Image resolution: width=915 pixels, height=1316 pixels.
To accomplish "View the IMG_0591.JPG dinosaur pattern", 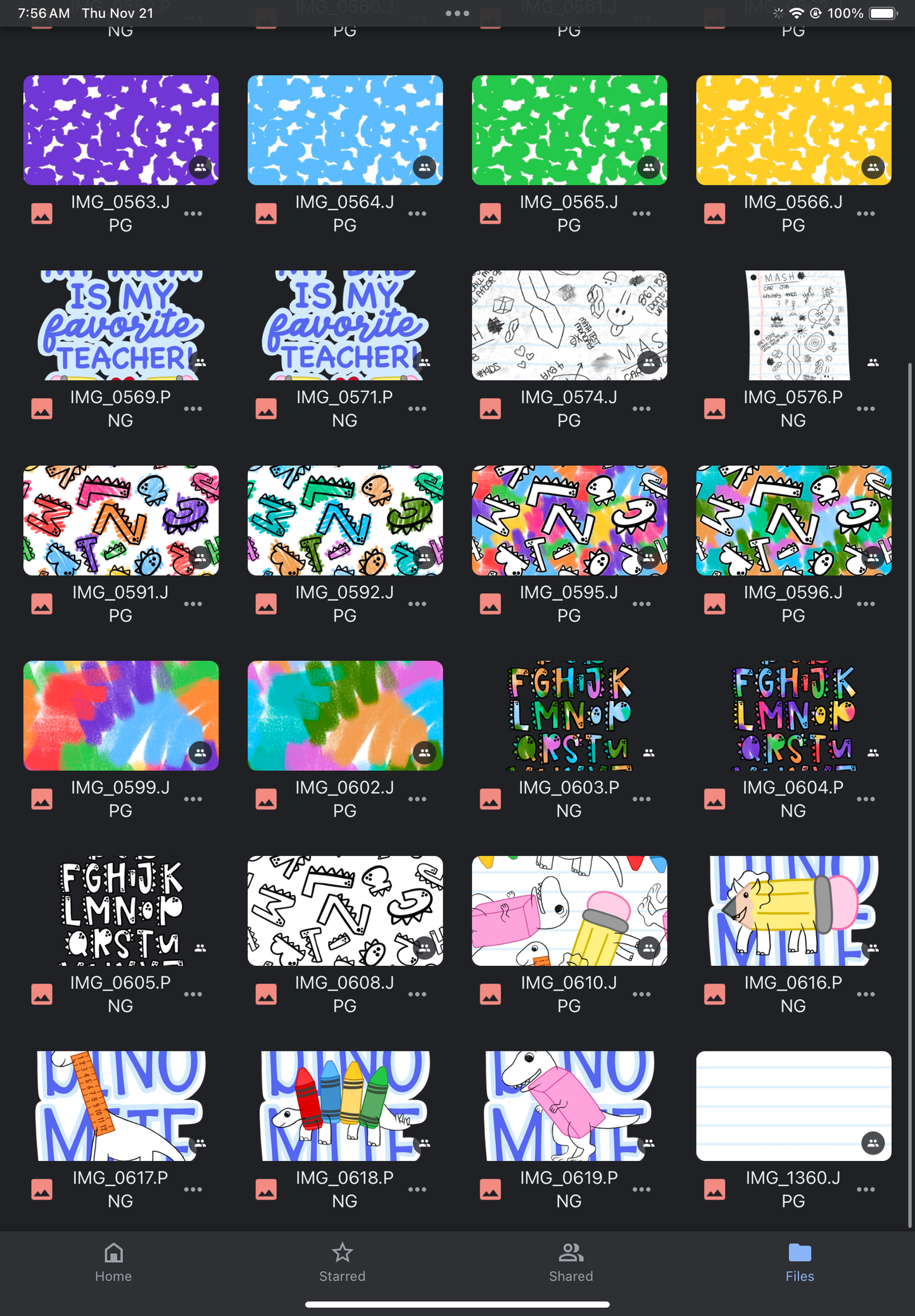I will (121, 520).
